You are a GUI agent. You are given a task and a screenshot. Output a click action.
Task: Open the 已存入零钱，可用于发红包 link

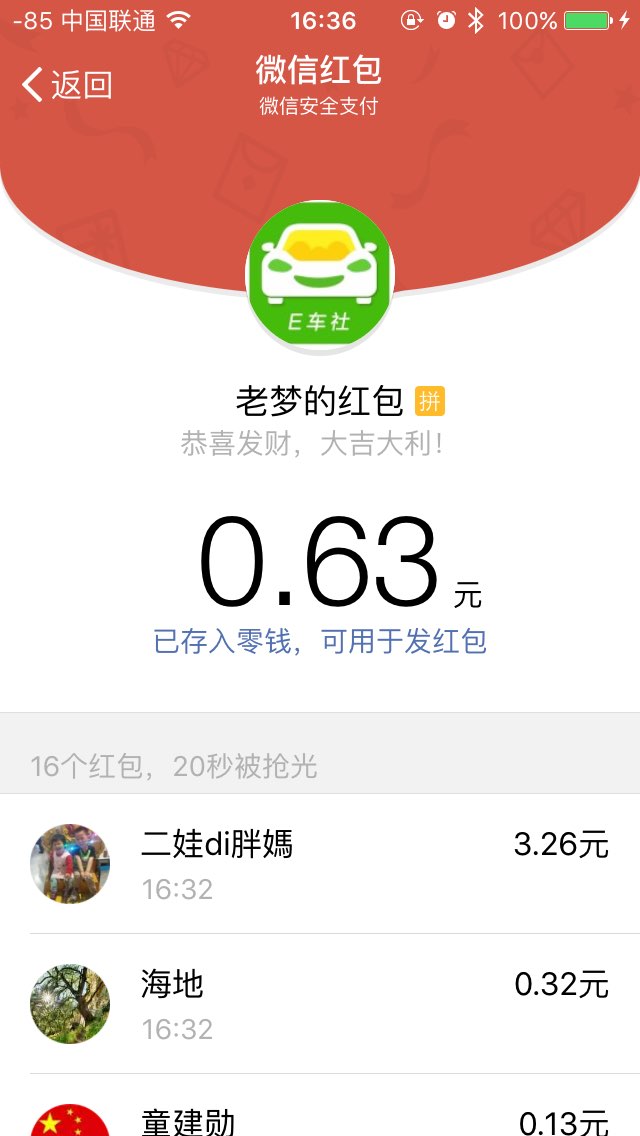320,642
